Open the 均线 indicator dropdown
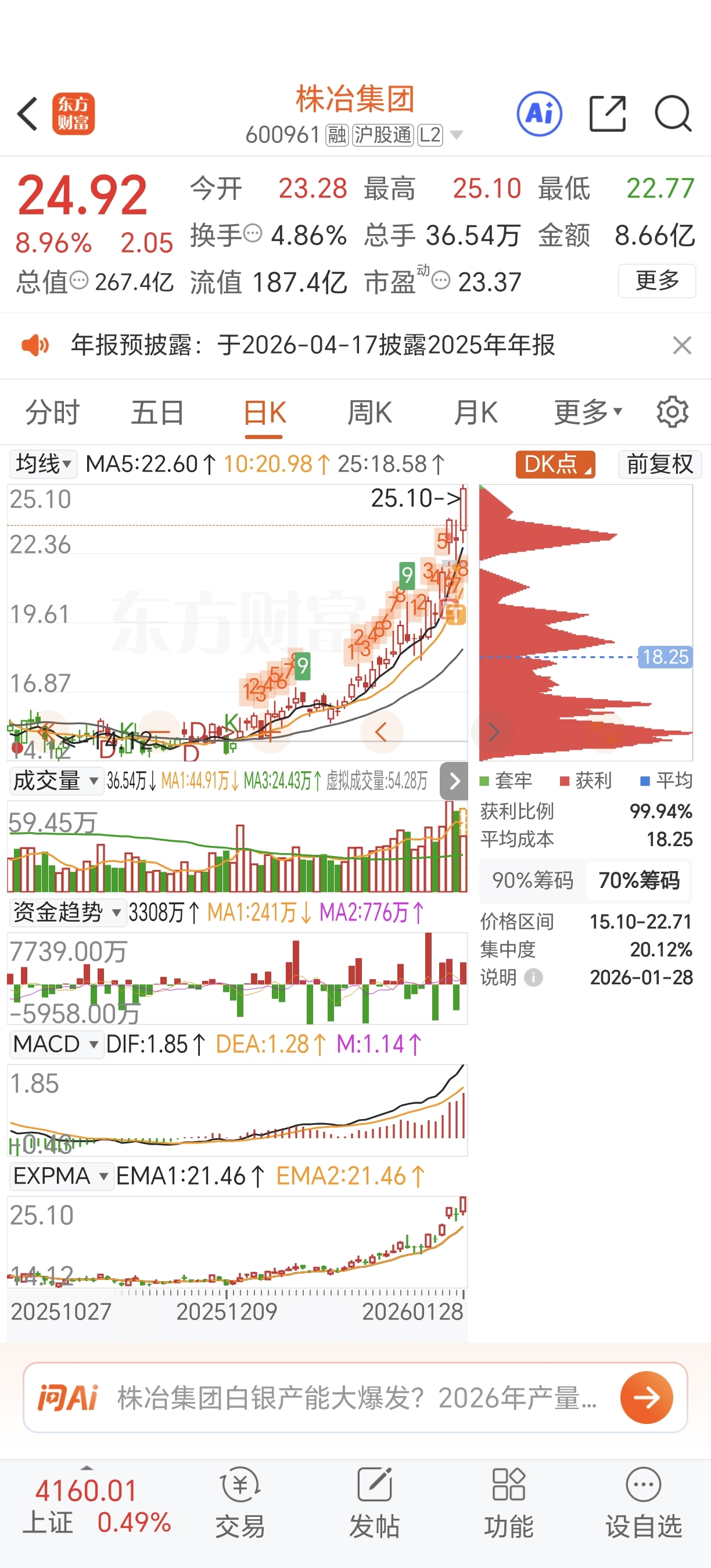Screen dimensions: 711x1568 click(43, 464)
